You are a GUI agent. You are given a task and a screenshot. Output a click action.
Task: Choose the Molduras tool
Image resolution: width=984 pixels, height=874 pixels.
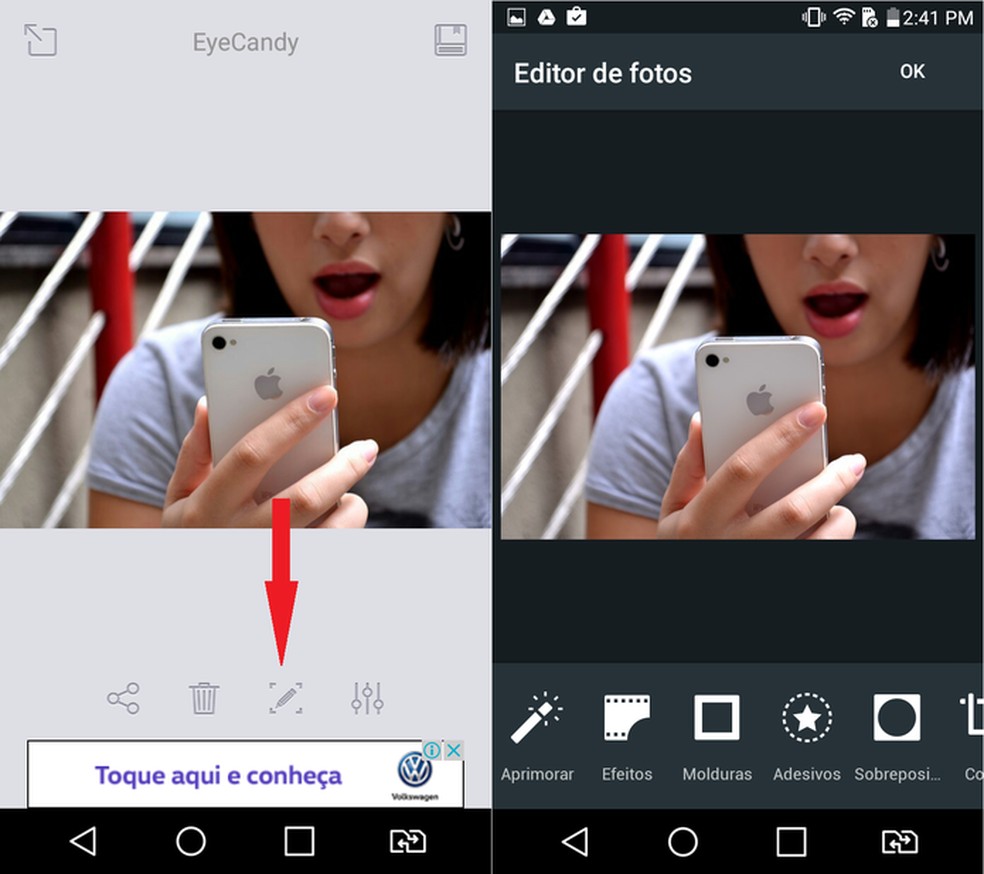(717, 735)
